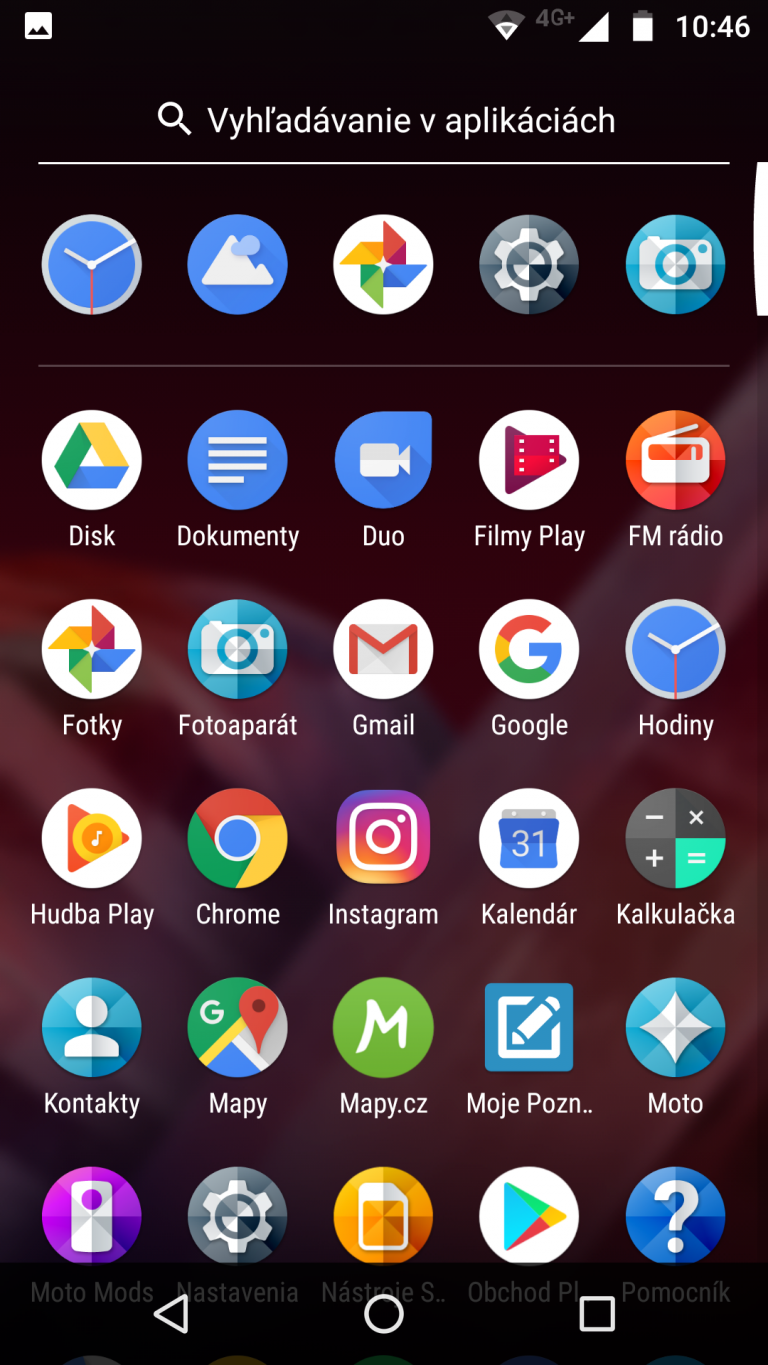Start the Duo video calling app
The height and width of the screenshot is (1365, 768).
click(383, 461)
